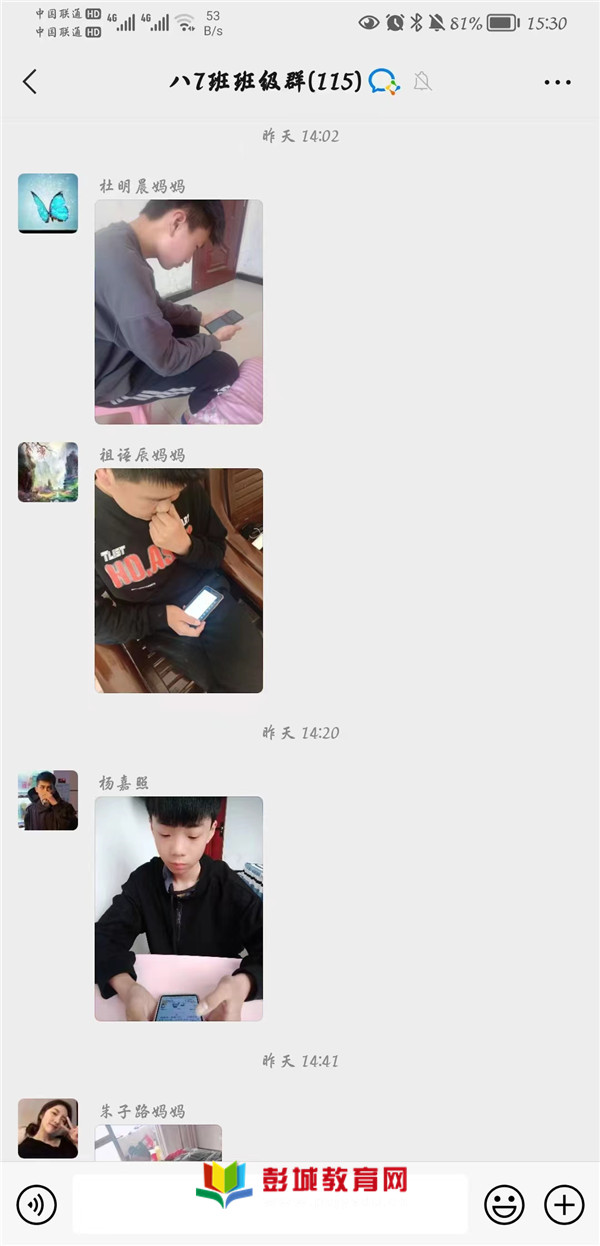Image resolution: width=600 pixels, height=1246 pixels.
Task: Open the photo sent by 杨嘉熙
Action: (x=179, y=908)
